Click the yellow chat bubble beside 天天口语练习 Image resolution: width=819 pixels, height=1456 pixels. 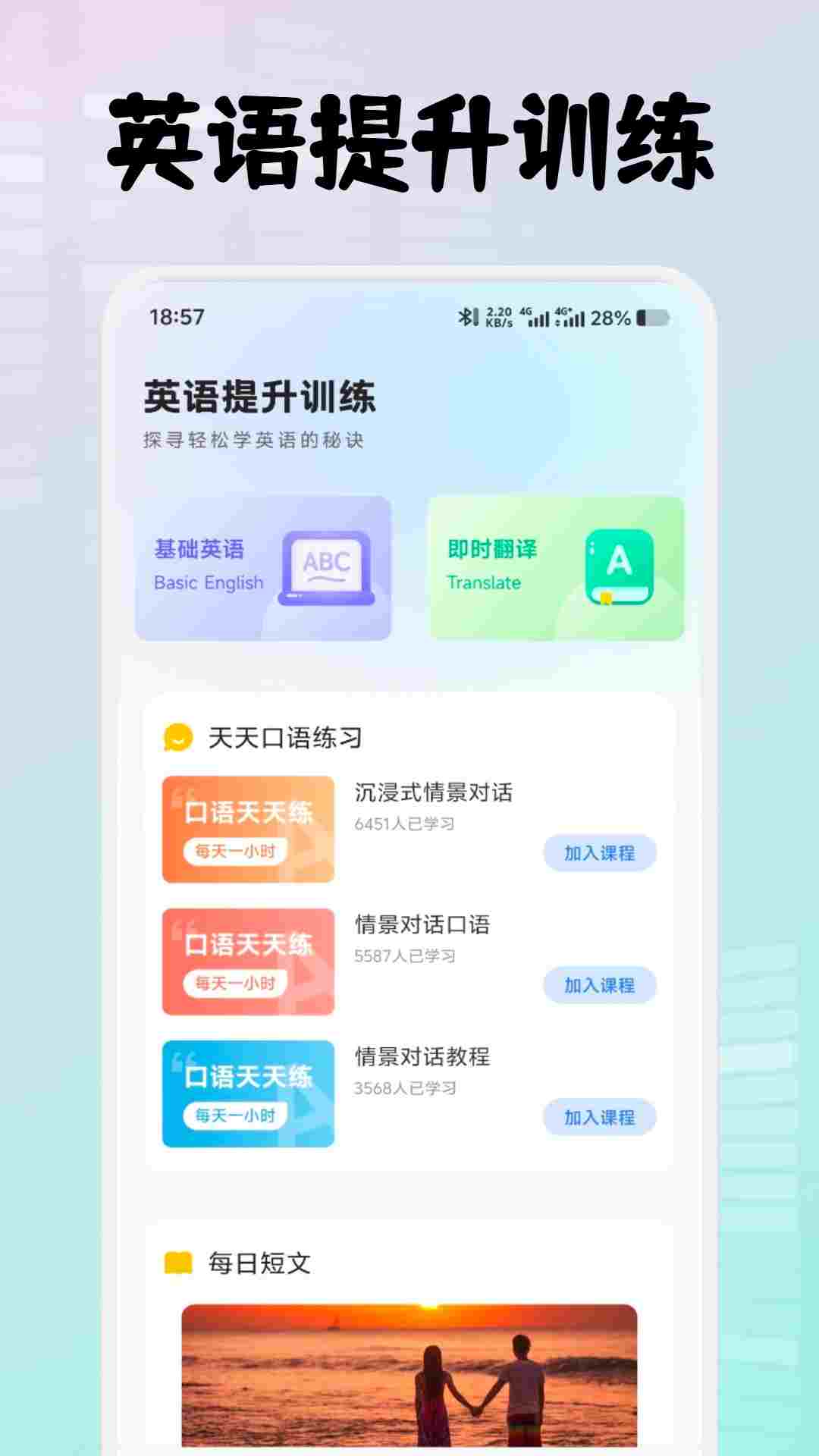point(177,735)
